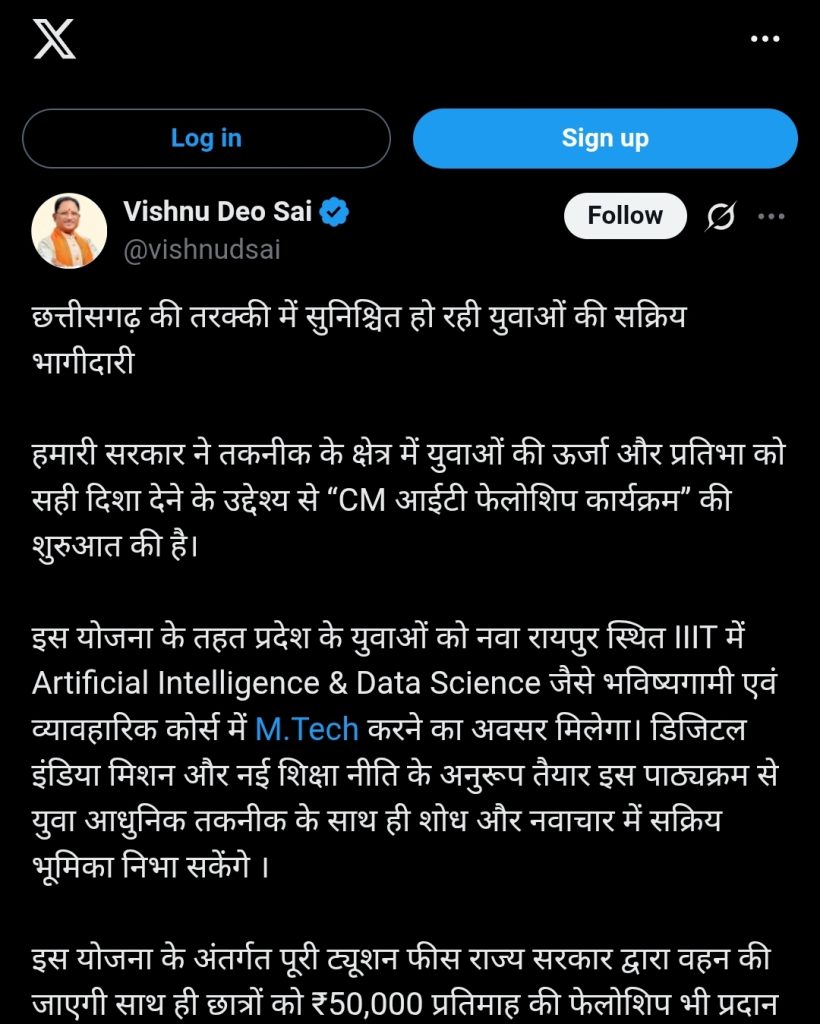Follow Vishnu Deo Sai
The height and width of the screenshot is (1024, 820).
625,216
